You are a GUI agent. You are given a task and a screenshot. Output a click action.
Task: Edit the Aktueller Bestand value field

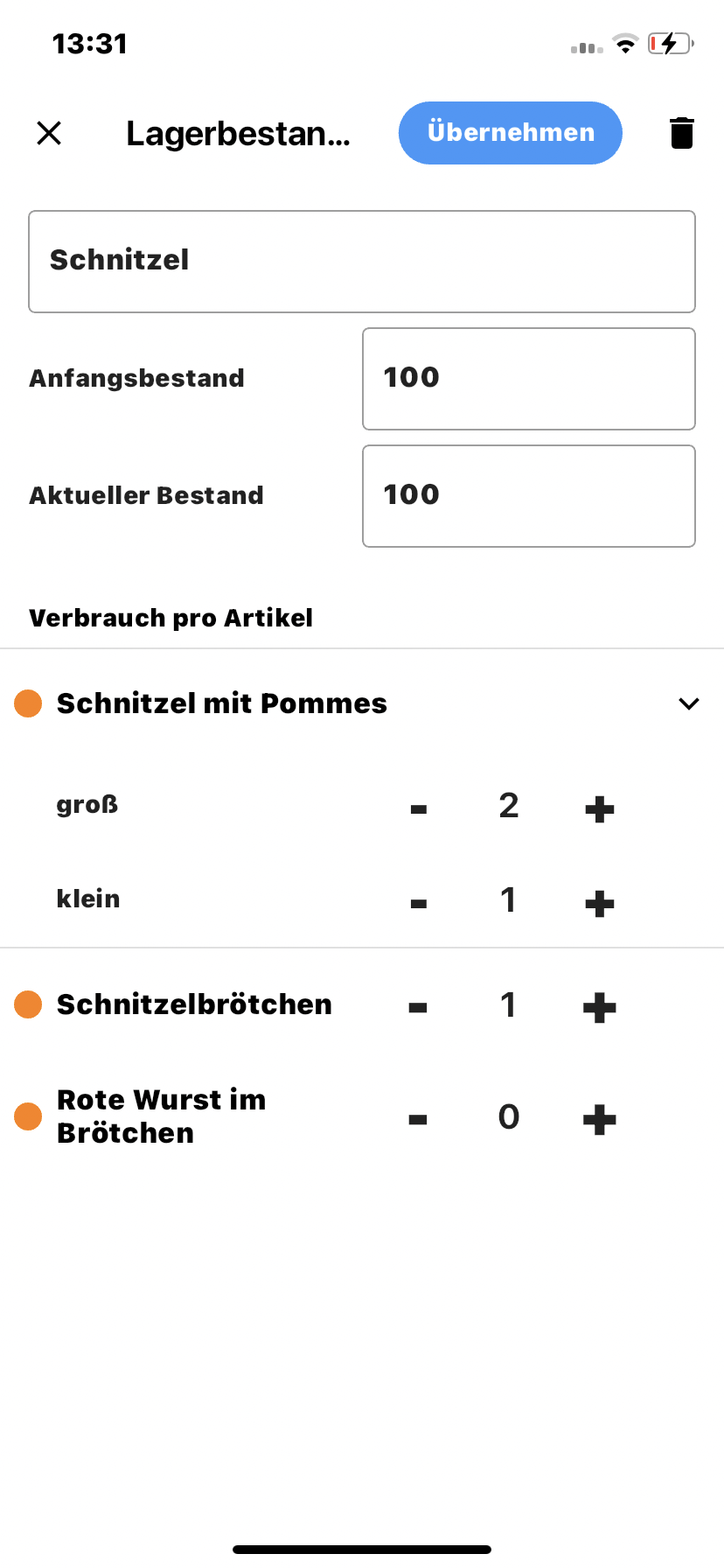click(x=529, y=496)
